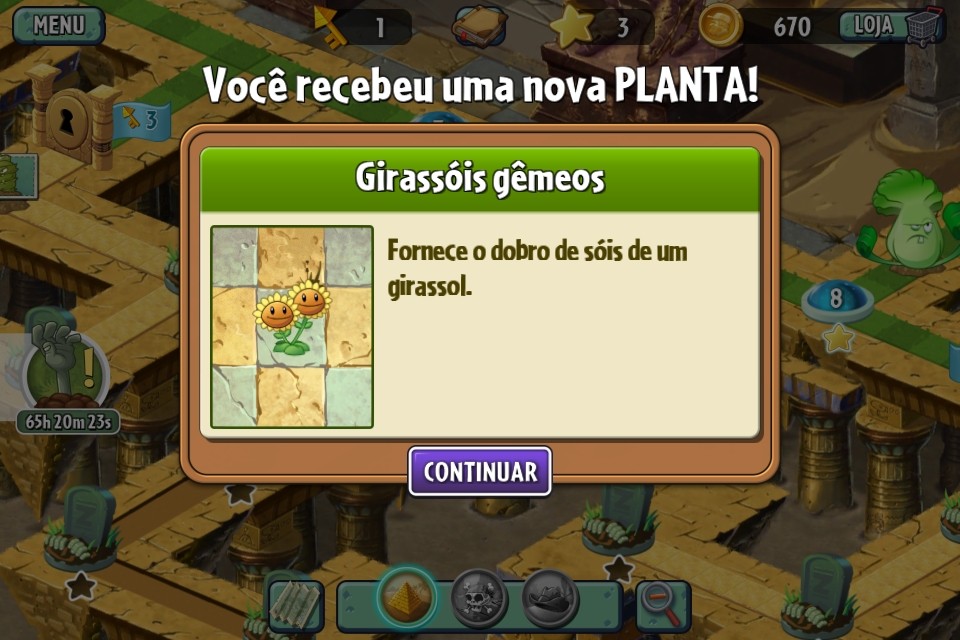This screenshot has width=960, height=640.
Task: Tap the CONTINUAR button
Action: coord(480,471)
